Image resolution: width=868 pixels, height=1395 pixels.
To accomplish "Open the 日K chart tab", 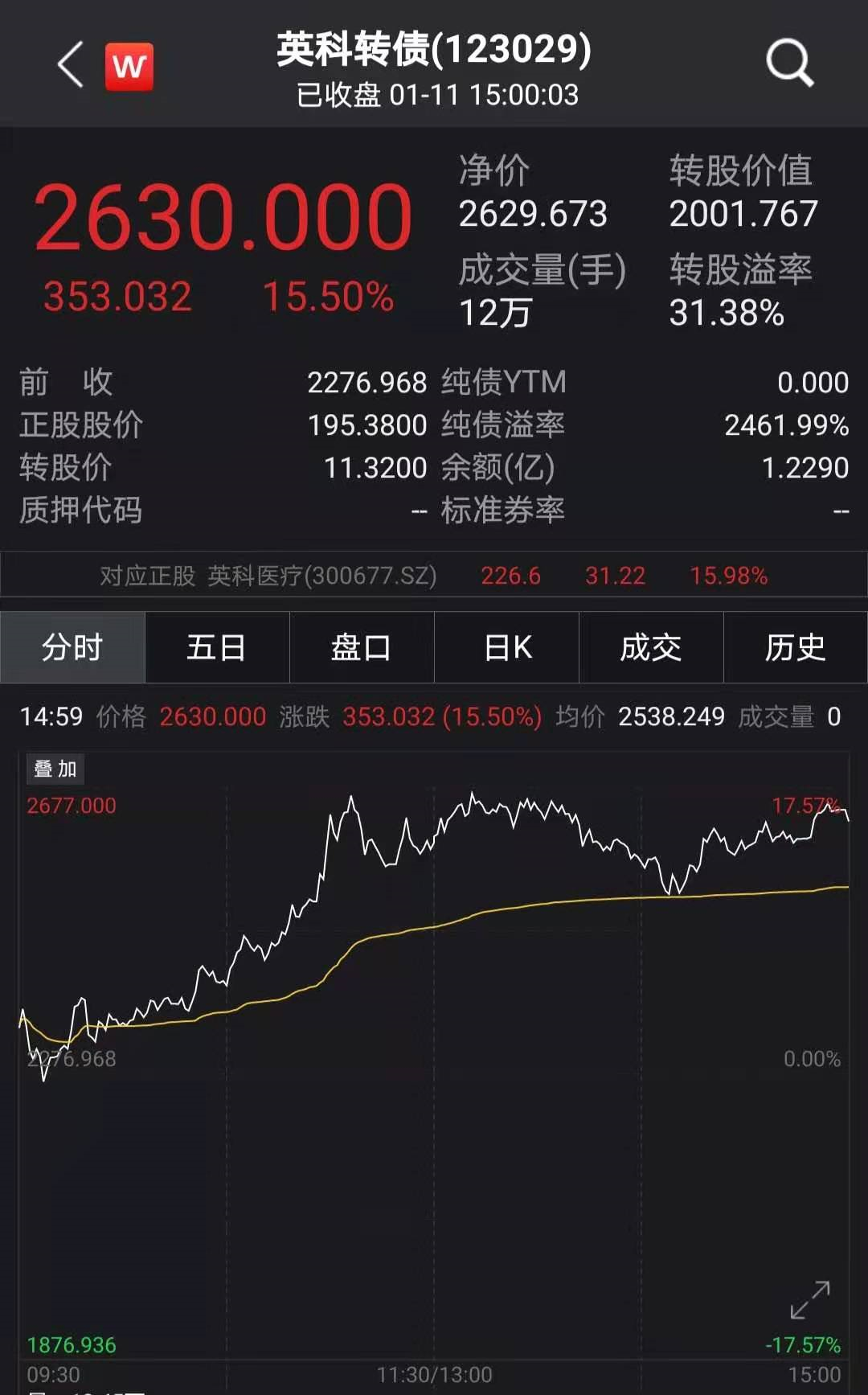I will point(506,647).
